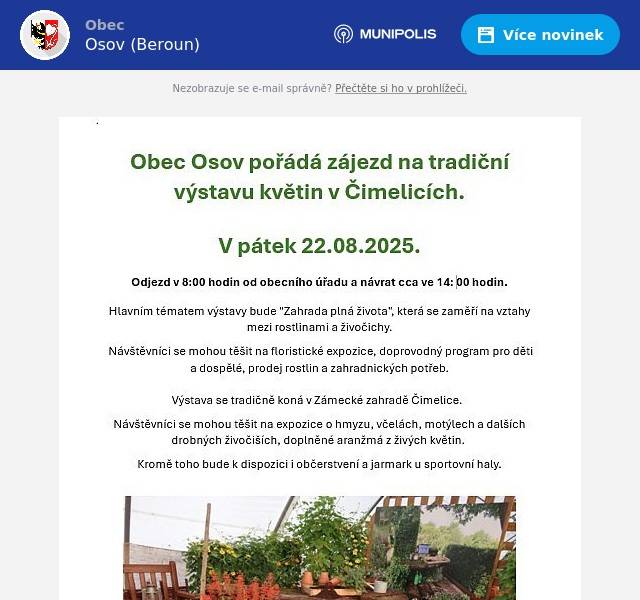Open the 'Přečtěte si ho v prohlížeči' link

pyautogui.click(x=400, y=88)
